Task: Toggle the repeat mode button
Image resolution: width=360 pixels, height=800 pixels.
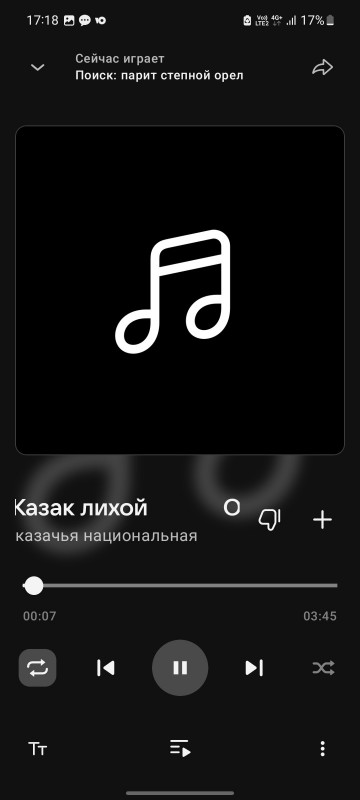Action: [38, 667]
